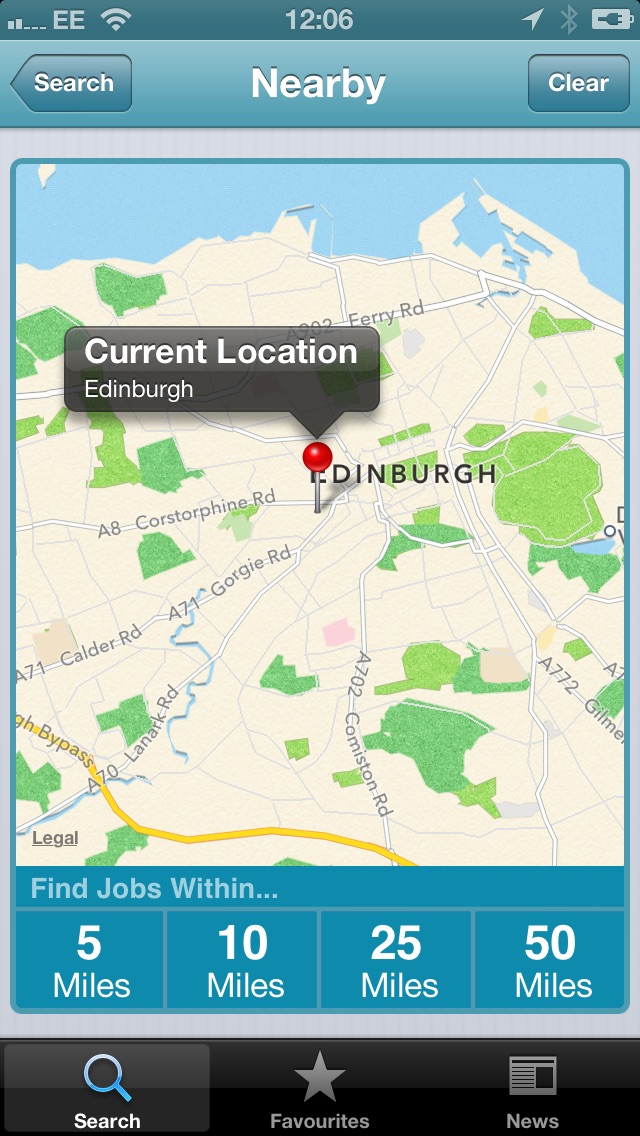
Task: Find jobs within 10 miles
Action: click(244, 961)
